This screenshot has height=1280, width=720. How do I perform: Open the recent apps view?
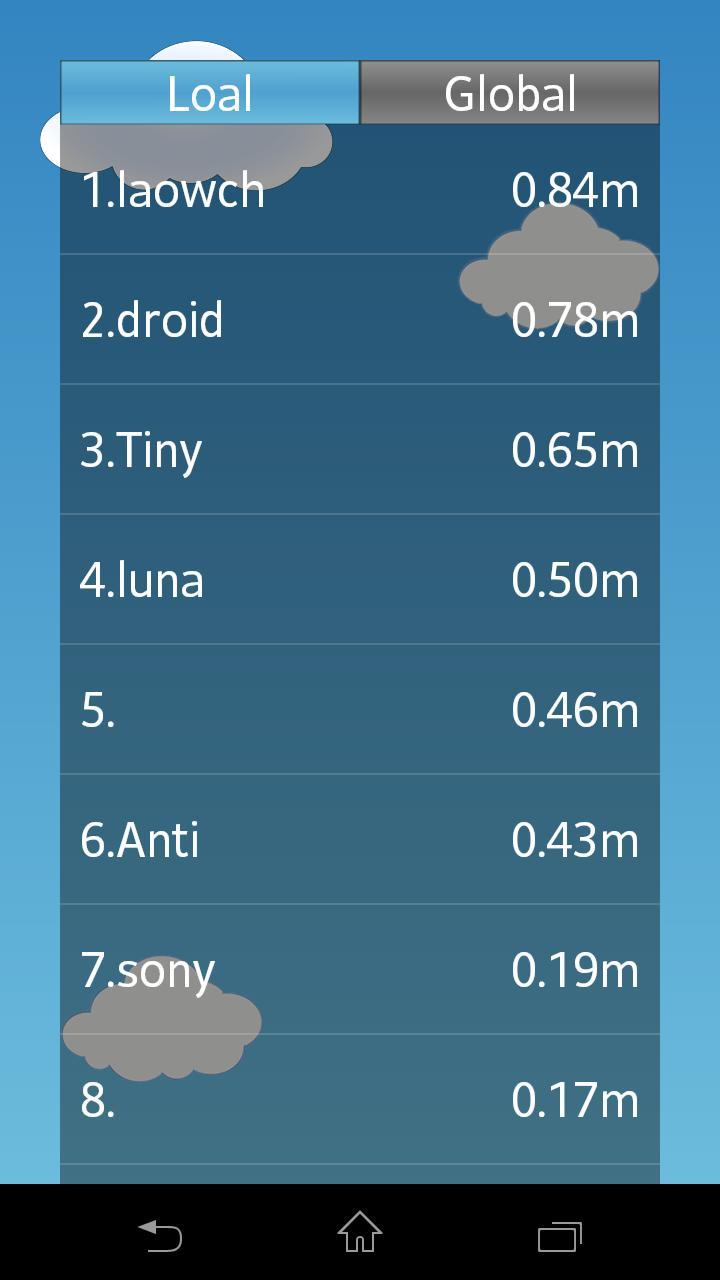pyautogui.click(x=560, y=1234)
